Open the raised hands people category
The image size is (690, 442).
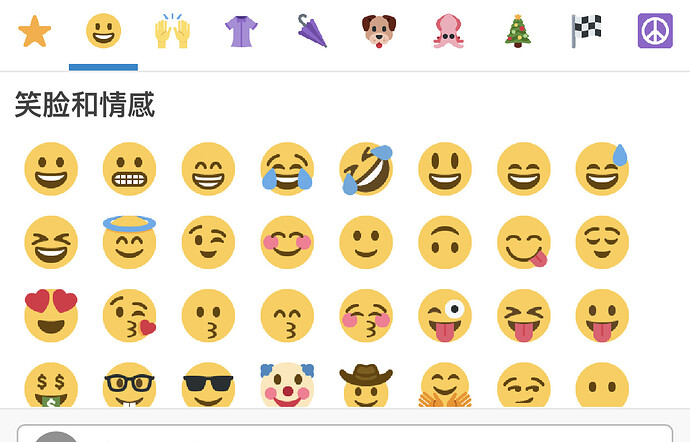172,32
